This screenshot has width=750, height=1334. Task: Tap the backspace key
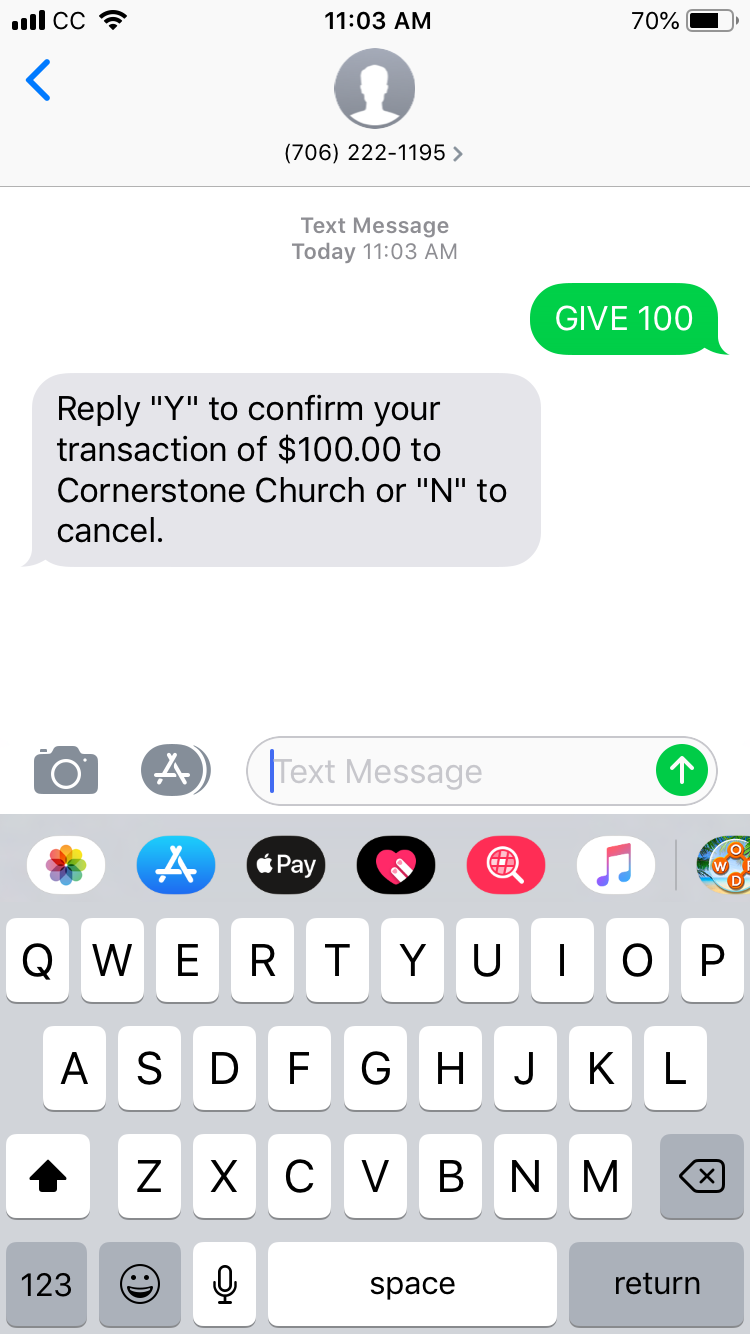(702, 1177)
